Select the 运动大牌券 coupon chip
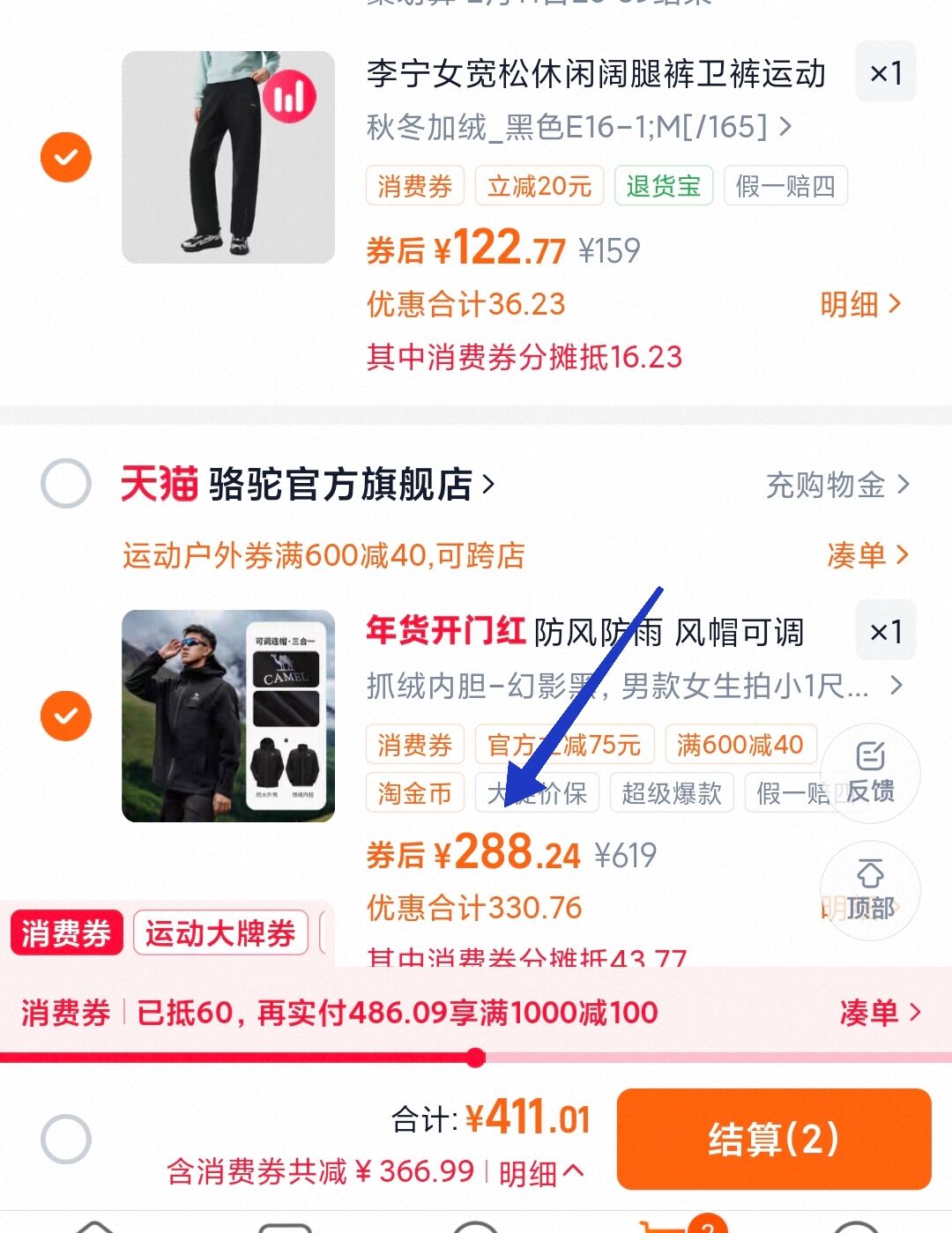The image size is (952, 1233). point(220,933)
